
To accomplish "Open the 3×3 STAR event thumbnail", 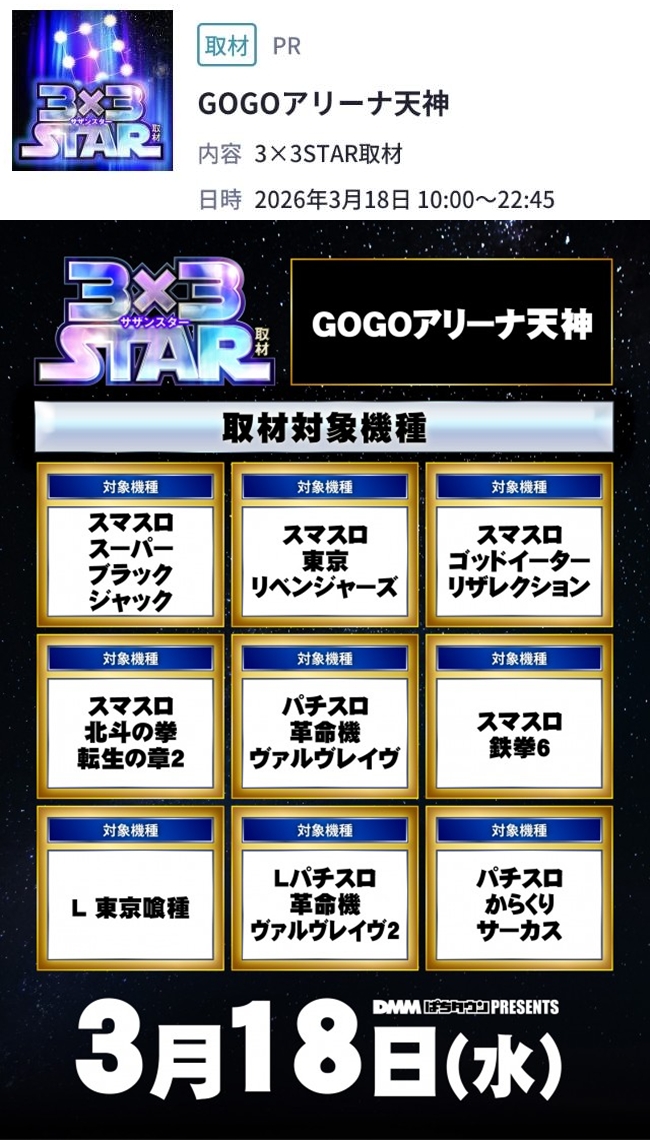I will (92, 90).
